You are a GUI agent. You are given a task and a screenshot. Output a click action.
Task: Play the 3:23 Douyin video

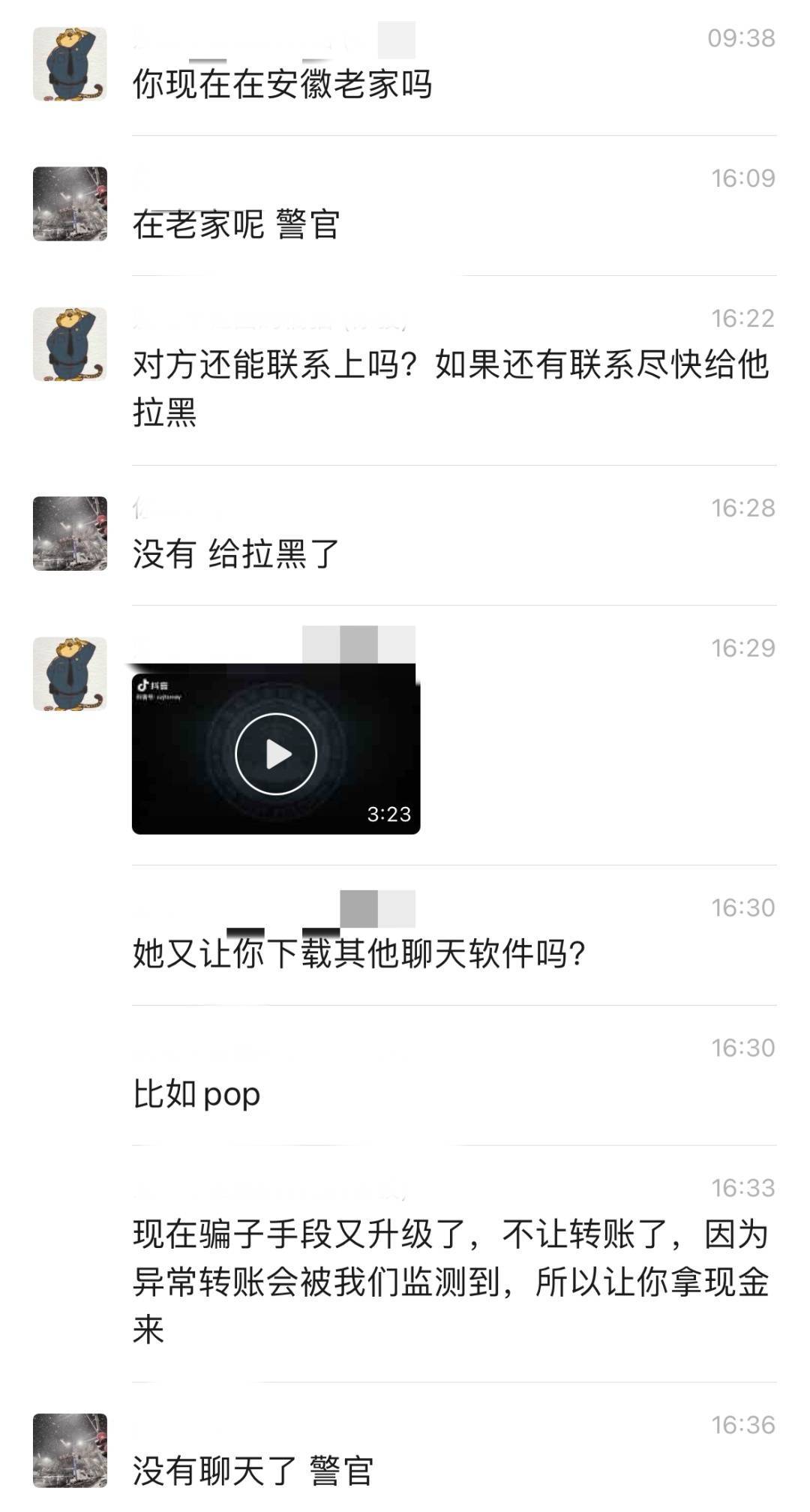pos(276,753)
